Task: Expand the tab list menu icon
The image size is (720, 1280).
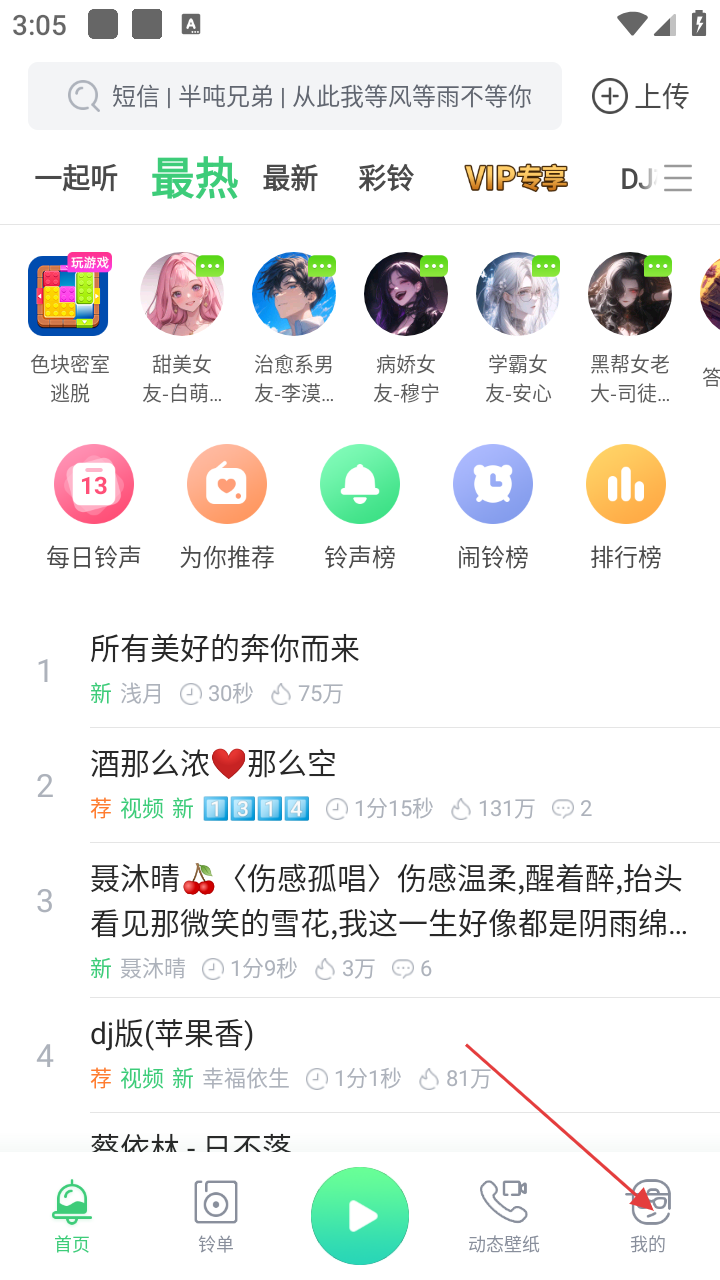Action: [679, 179]
